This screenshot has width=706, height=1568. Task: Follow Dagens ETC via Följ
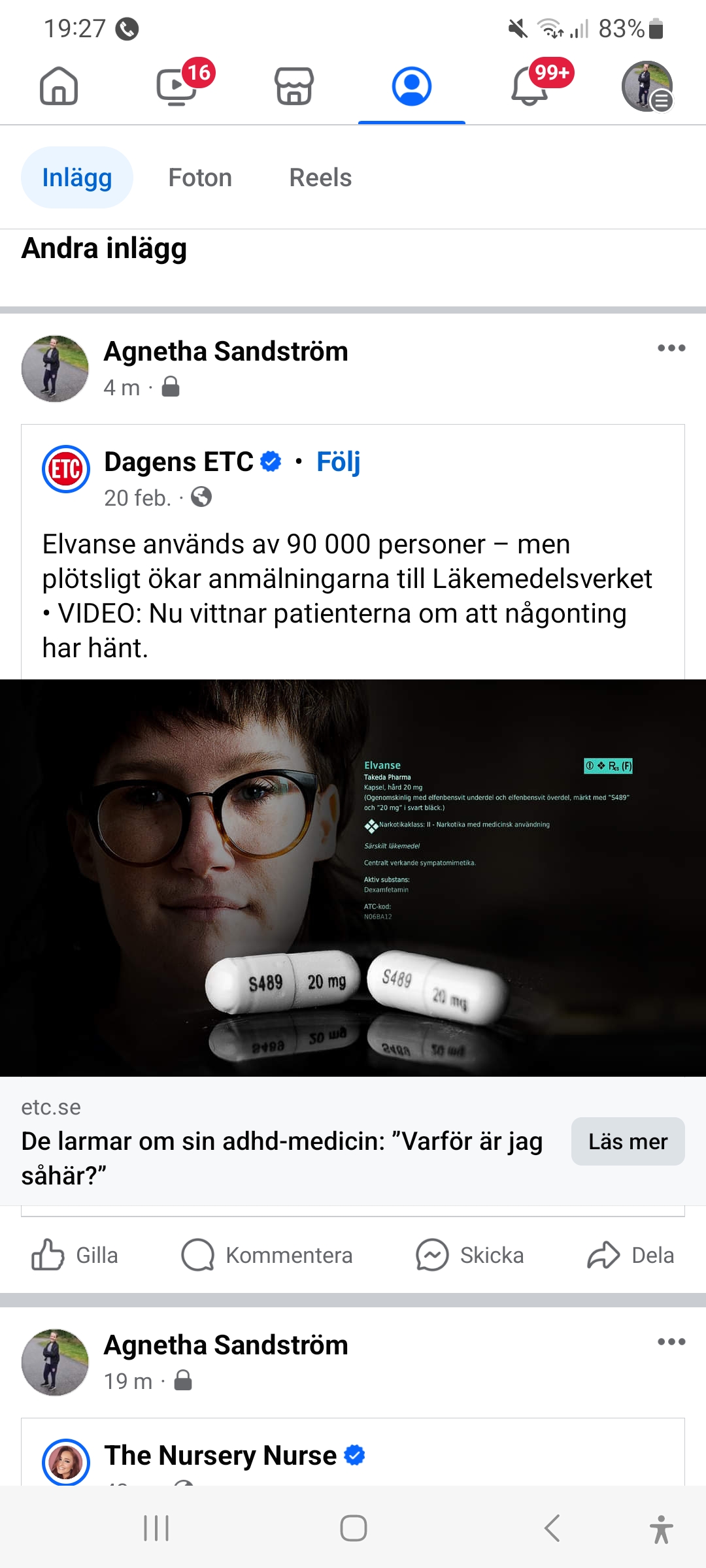coord(338,462)
